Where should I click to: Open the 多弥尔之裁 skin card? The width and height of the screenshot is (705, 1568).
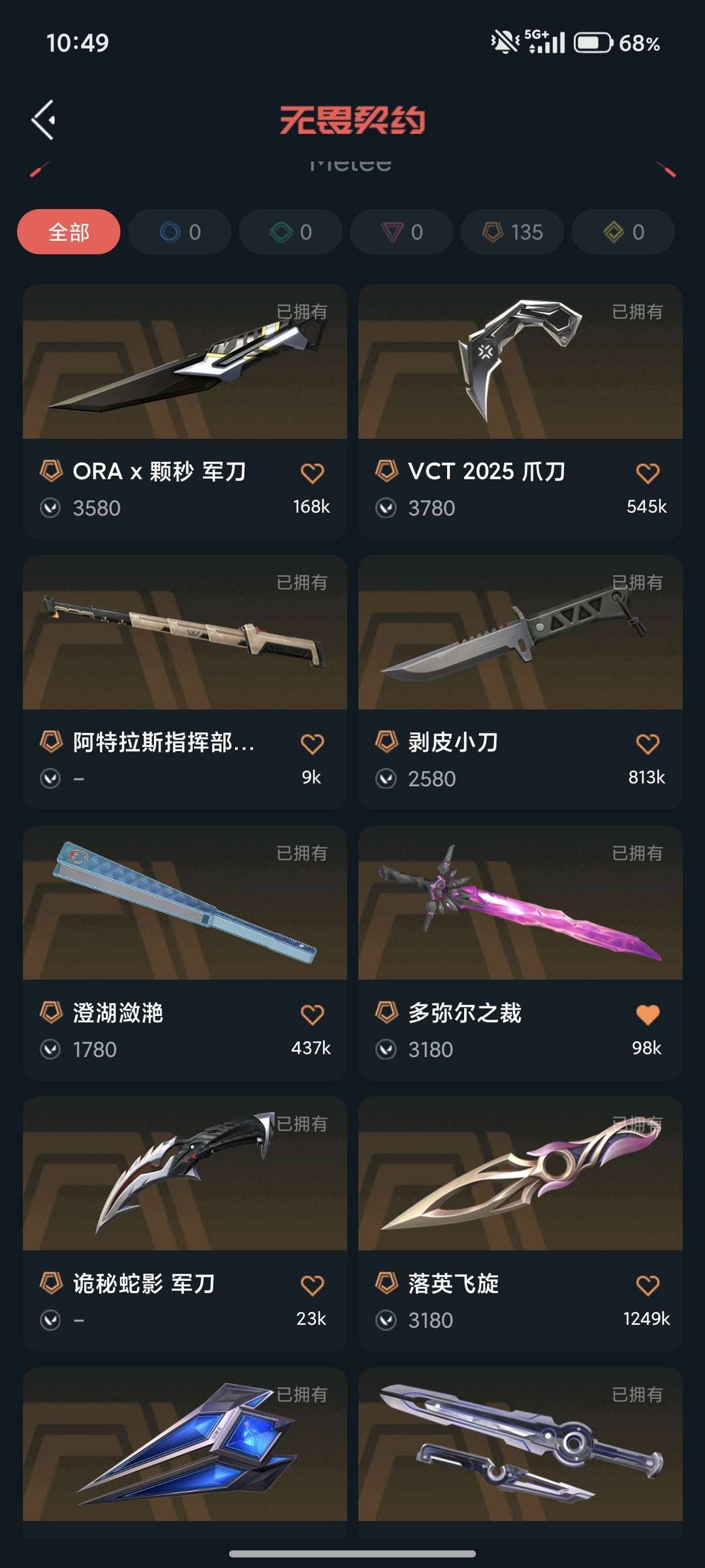[520, 904]
